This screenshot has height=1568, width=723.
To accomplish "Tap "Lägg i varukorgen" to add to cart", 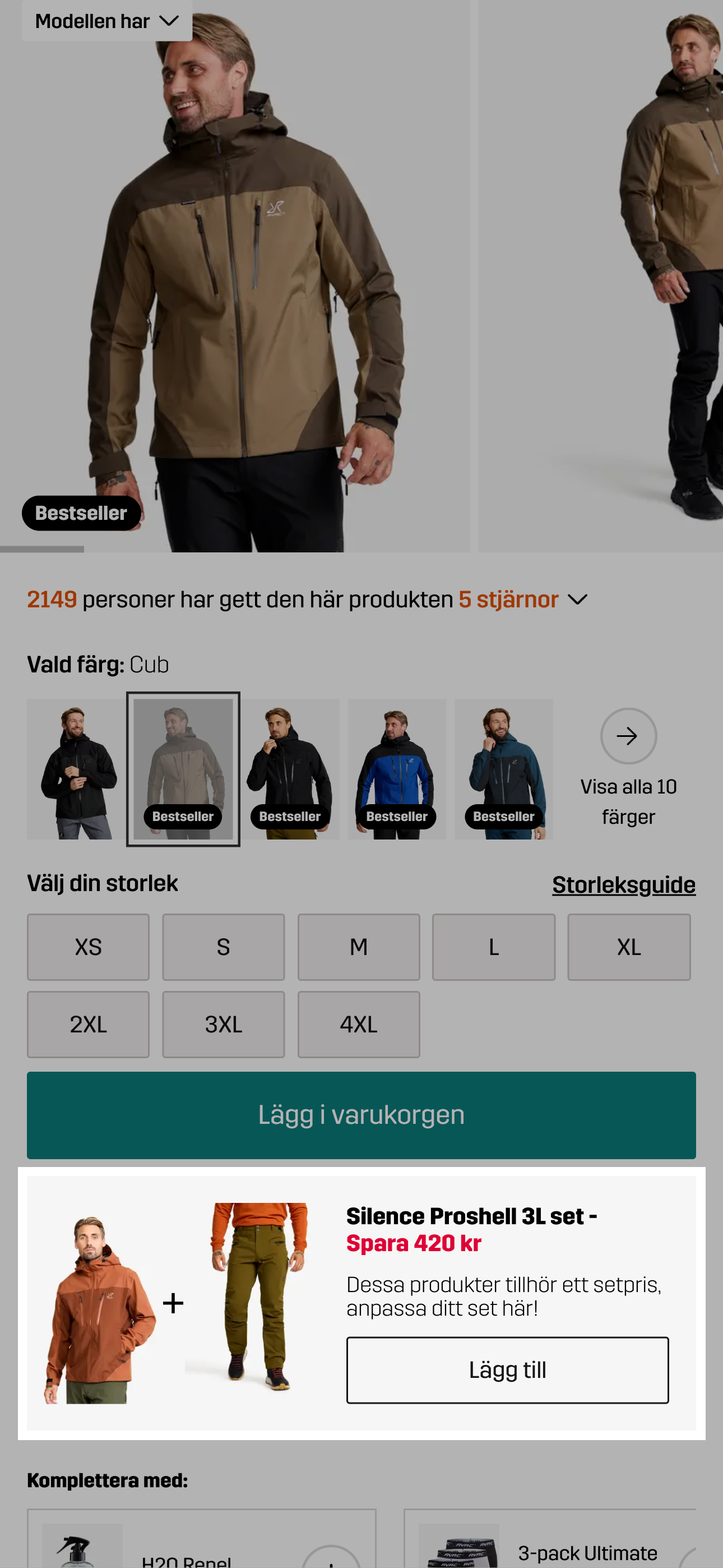I will (361, 1114).
